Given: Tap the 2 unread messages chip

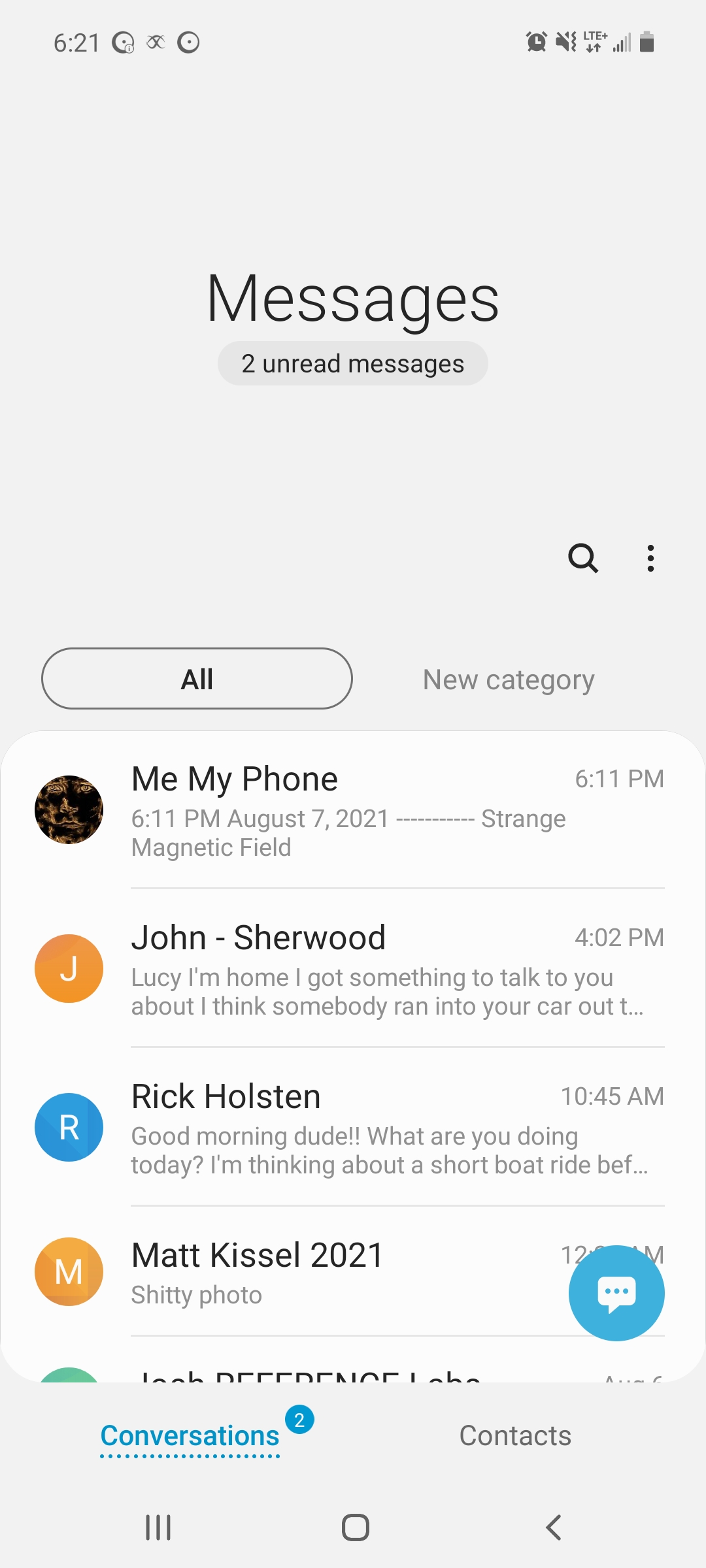Looking at the screenshot, I should coord(353,363).
